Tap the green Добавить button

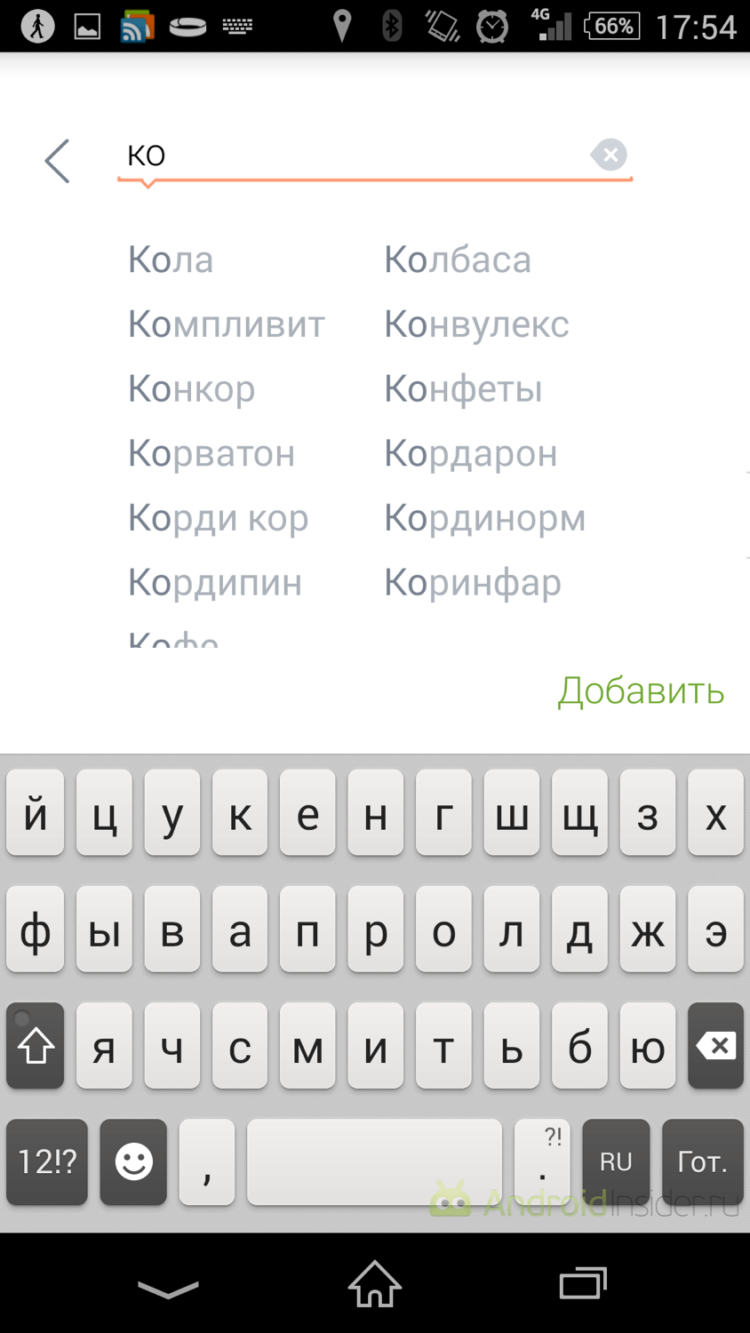click(x=641, y=690)
